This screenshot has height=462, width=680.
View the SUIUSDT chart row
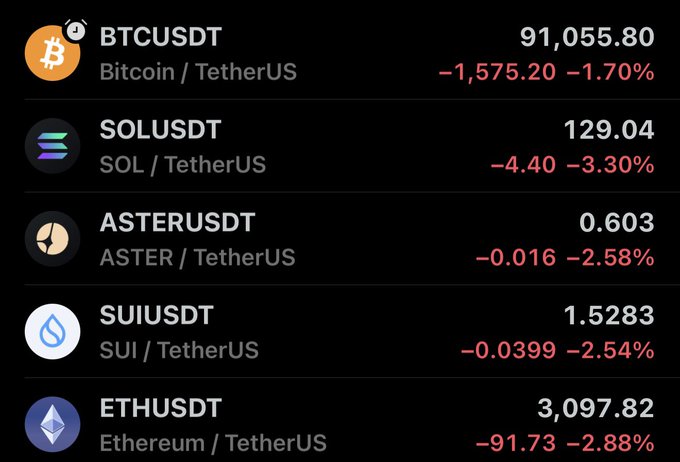[x=340, y=332]
